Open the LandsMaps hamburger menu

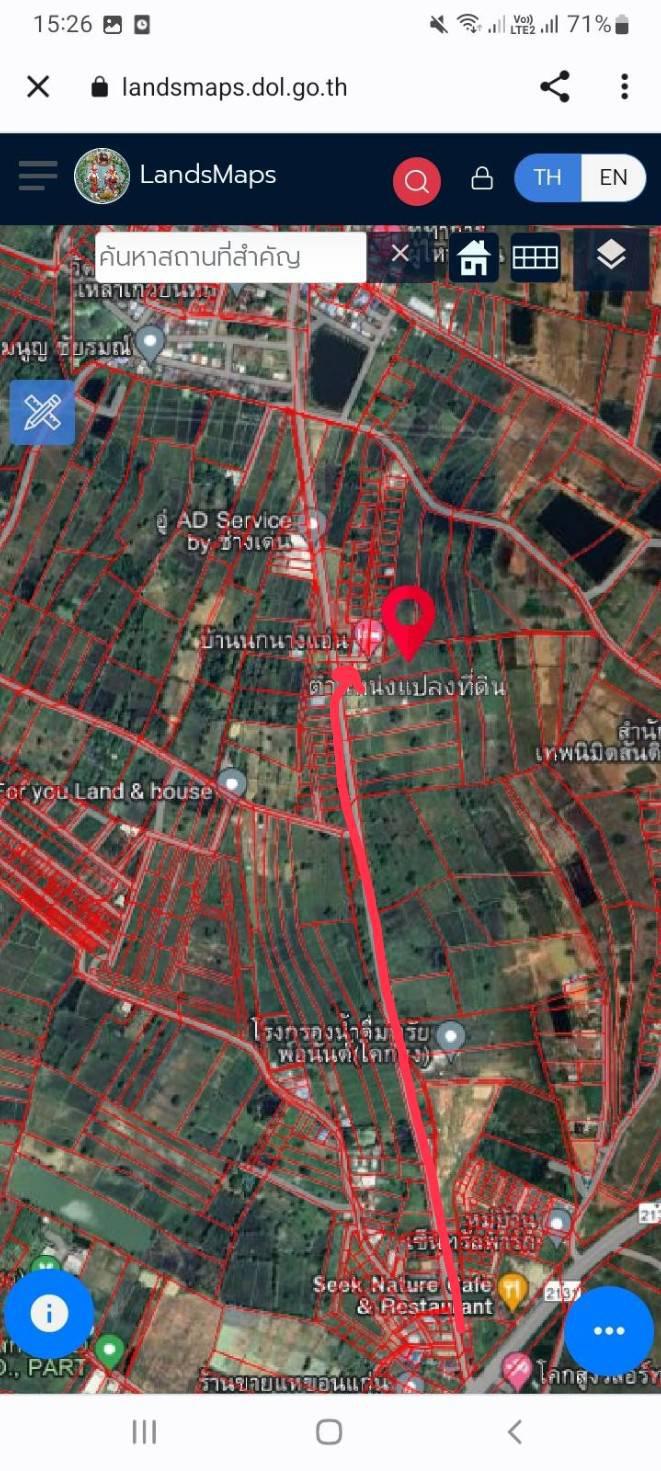click(x=38, y=176)
